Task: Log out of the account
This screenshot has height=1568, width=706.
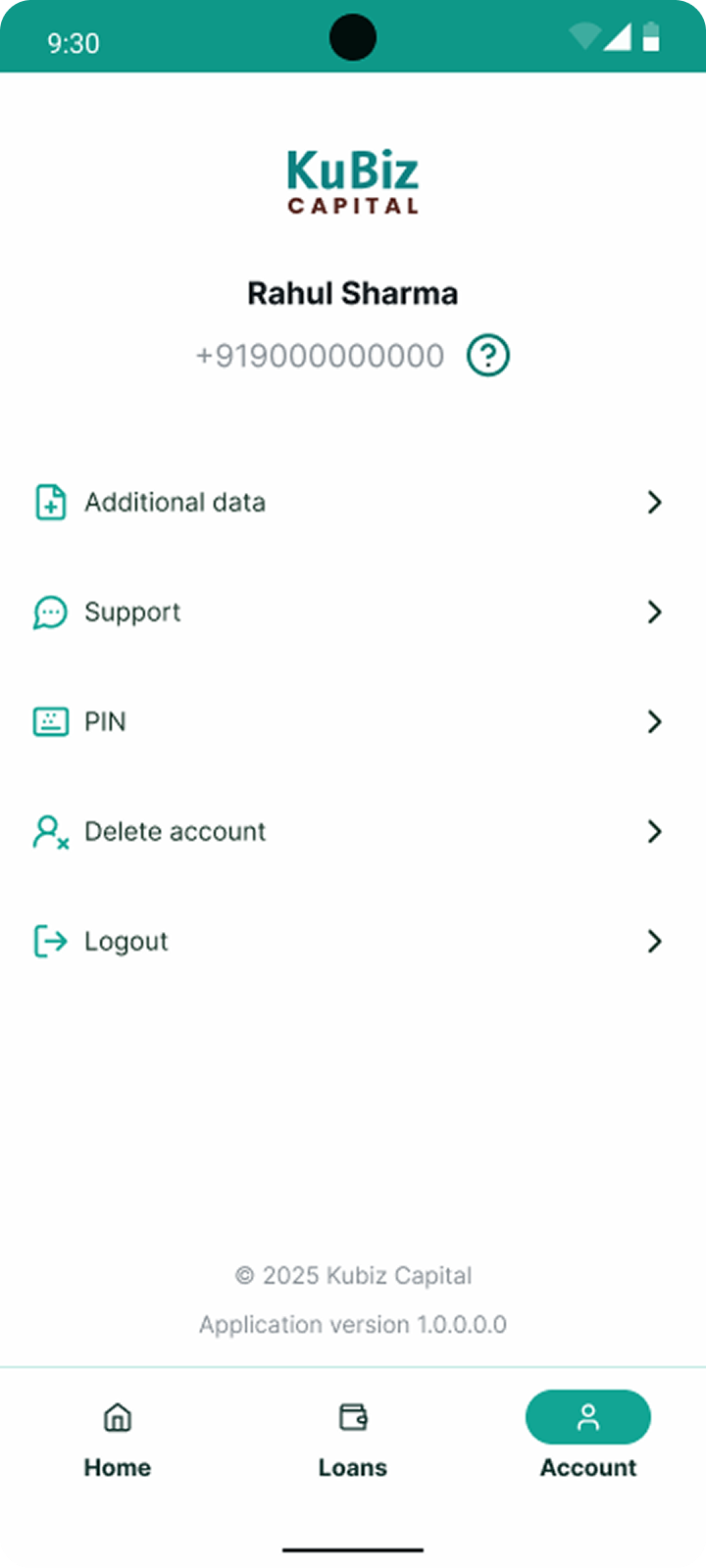Action: tap(353, 941)
